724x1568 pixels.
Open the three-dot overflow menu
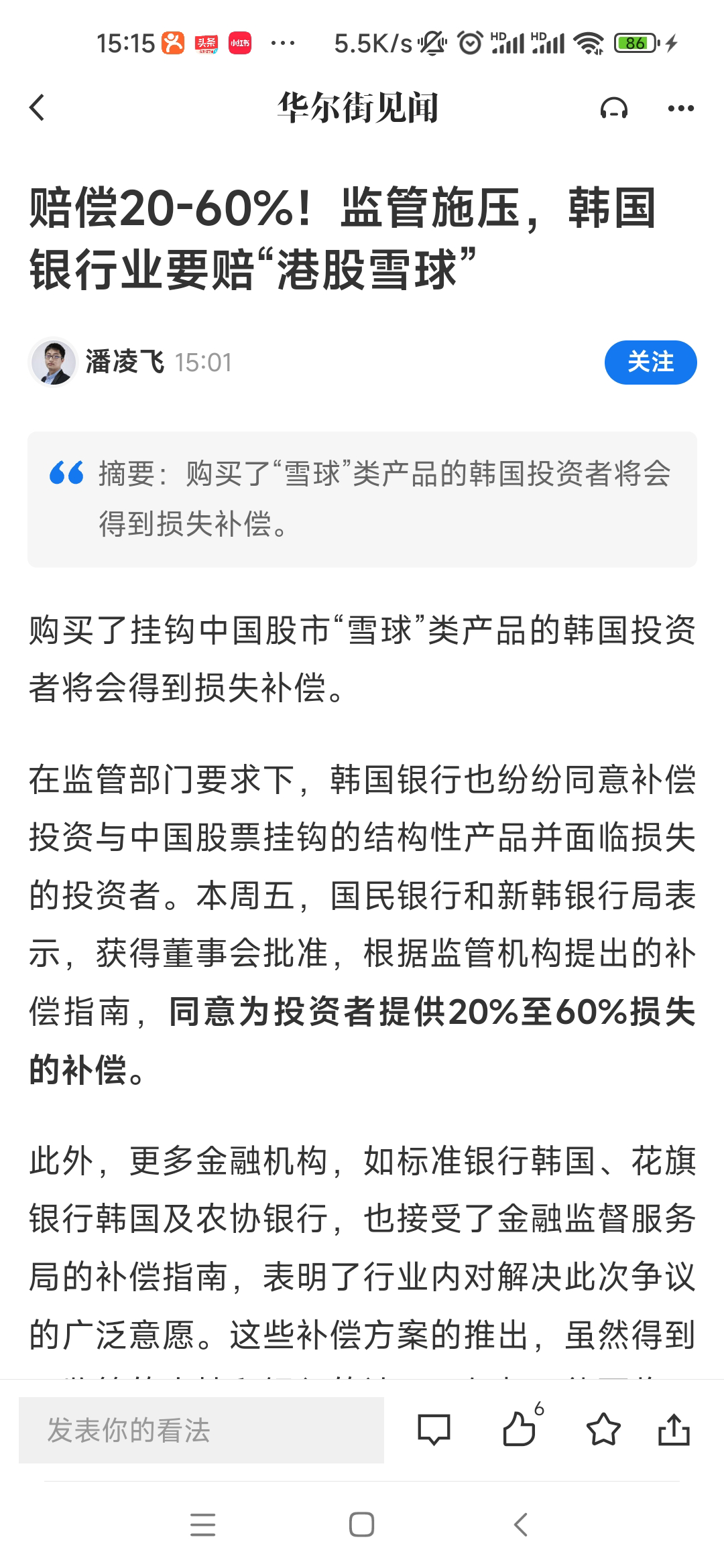680,108
